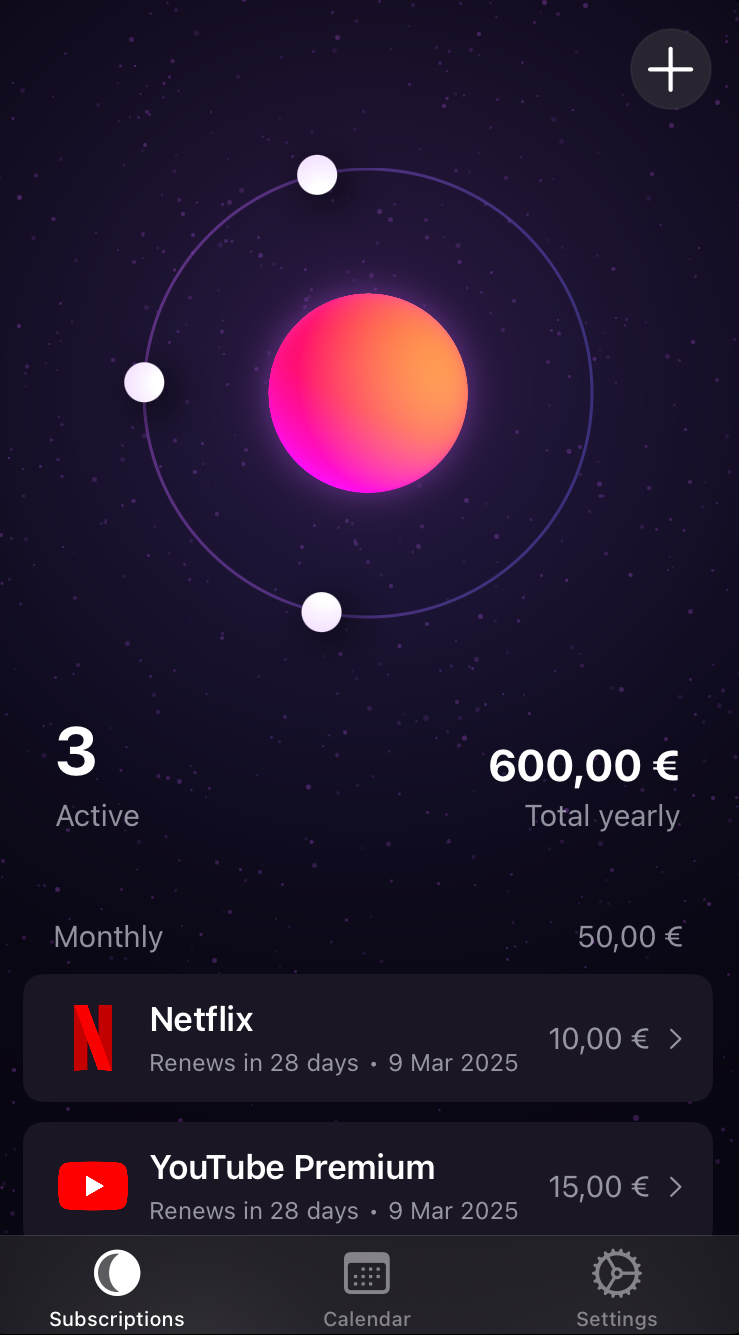This screenshot has width=739, height=1335.
Task: Switch to the Settings tab
Action: click(618, 1285)
